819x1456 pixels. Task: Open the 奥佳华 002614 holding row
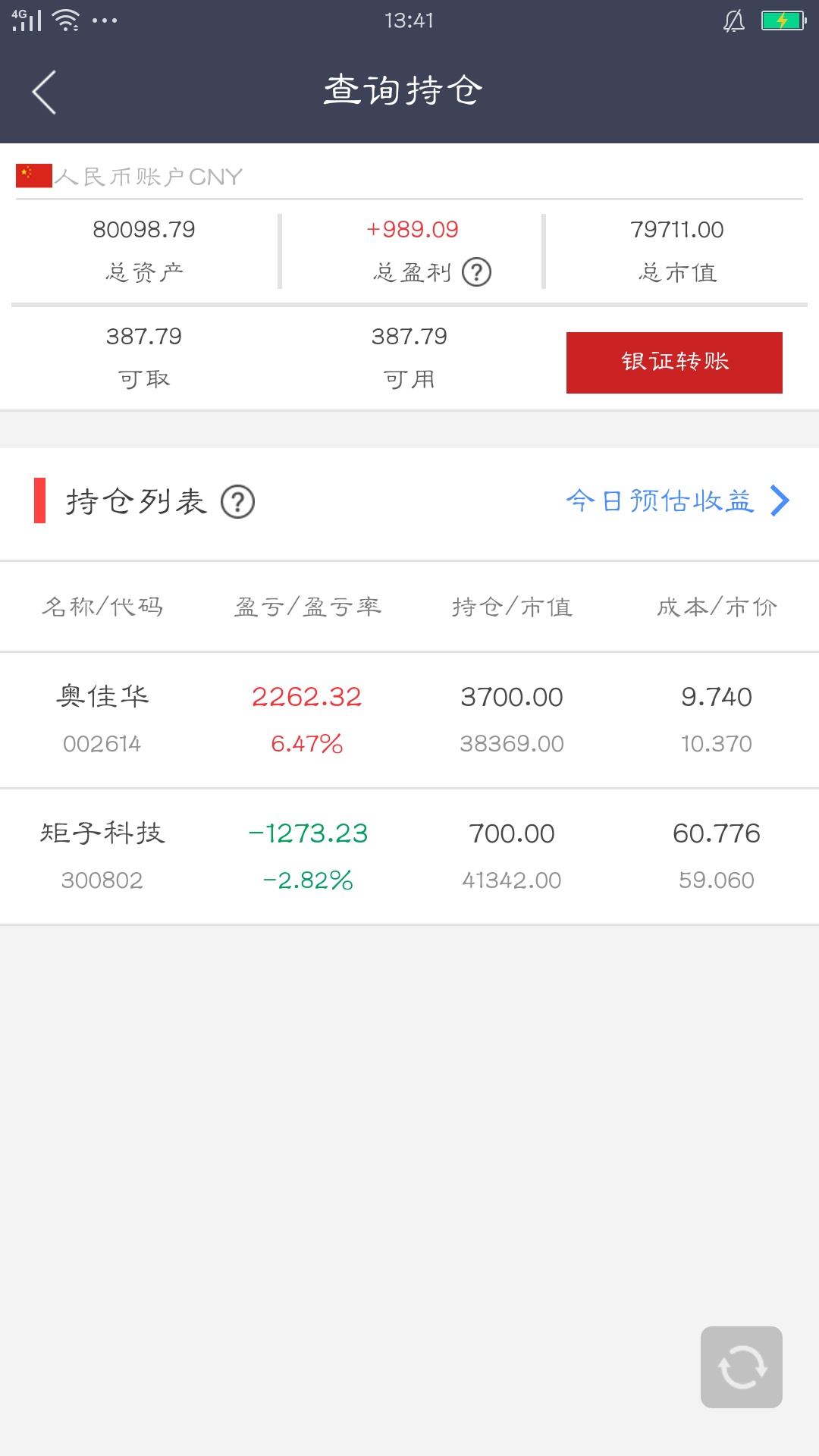[x=409, y=720]
